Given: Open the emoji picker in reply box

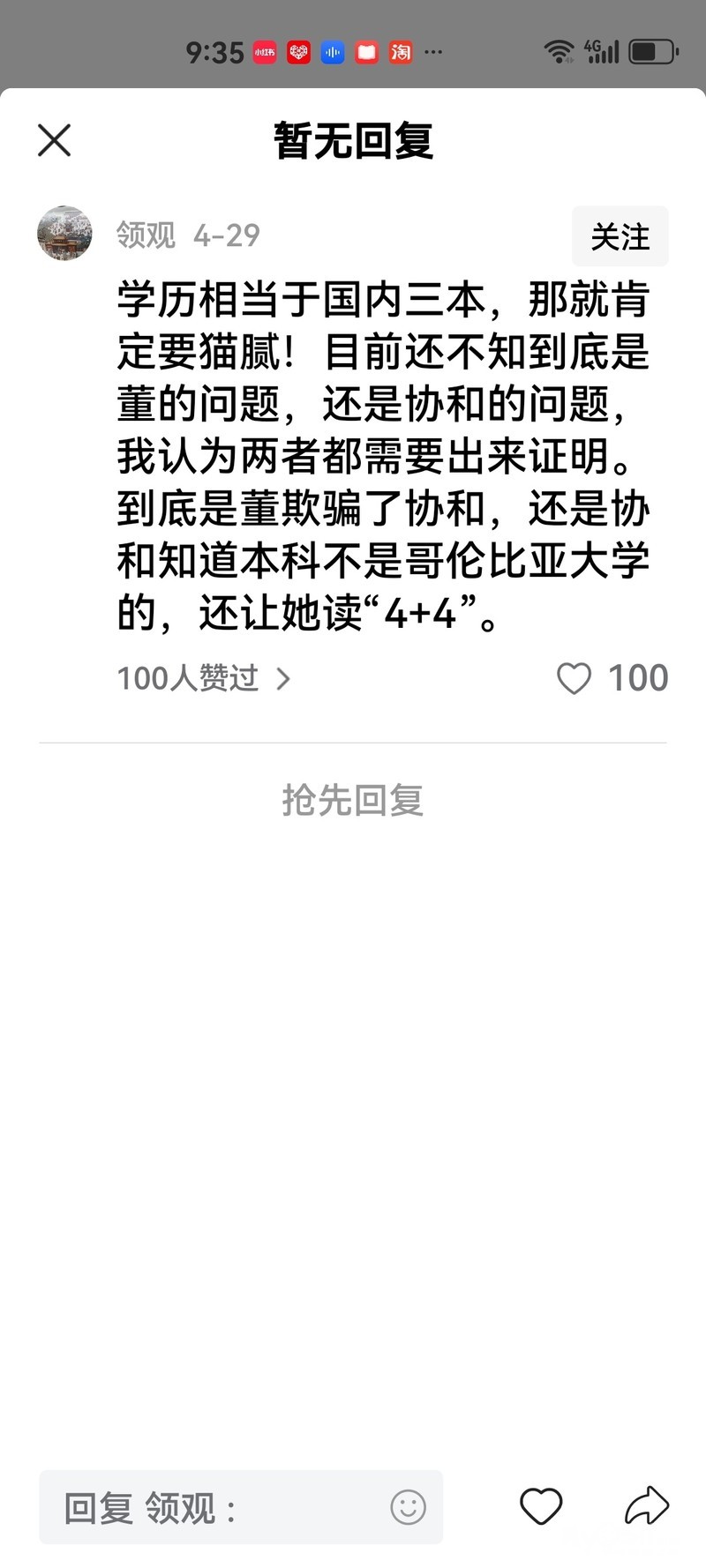Looking at the screenshot, I should (408, 1508).
